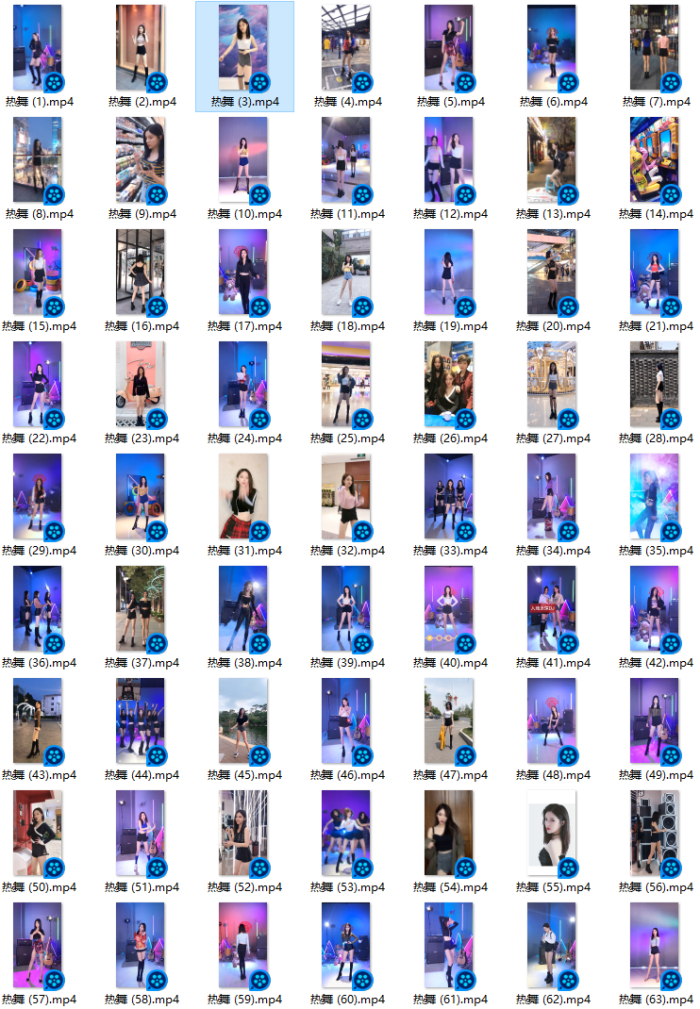Select the 热舞 (60).mp4 file
The width and height of the screenshot is (700, 1009).
[x=346, y=944]
